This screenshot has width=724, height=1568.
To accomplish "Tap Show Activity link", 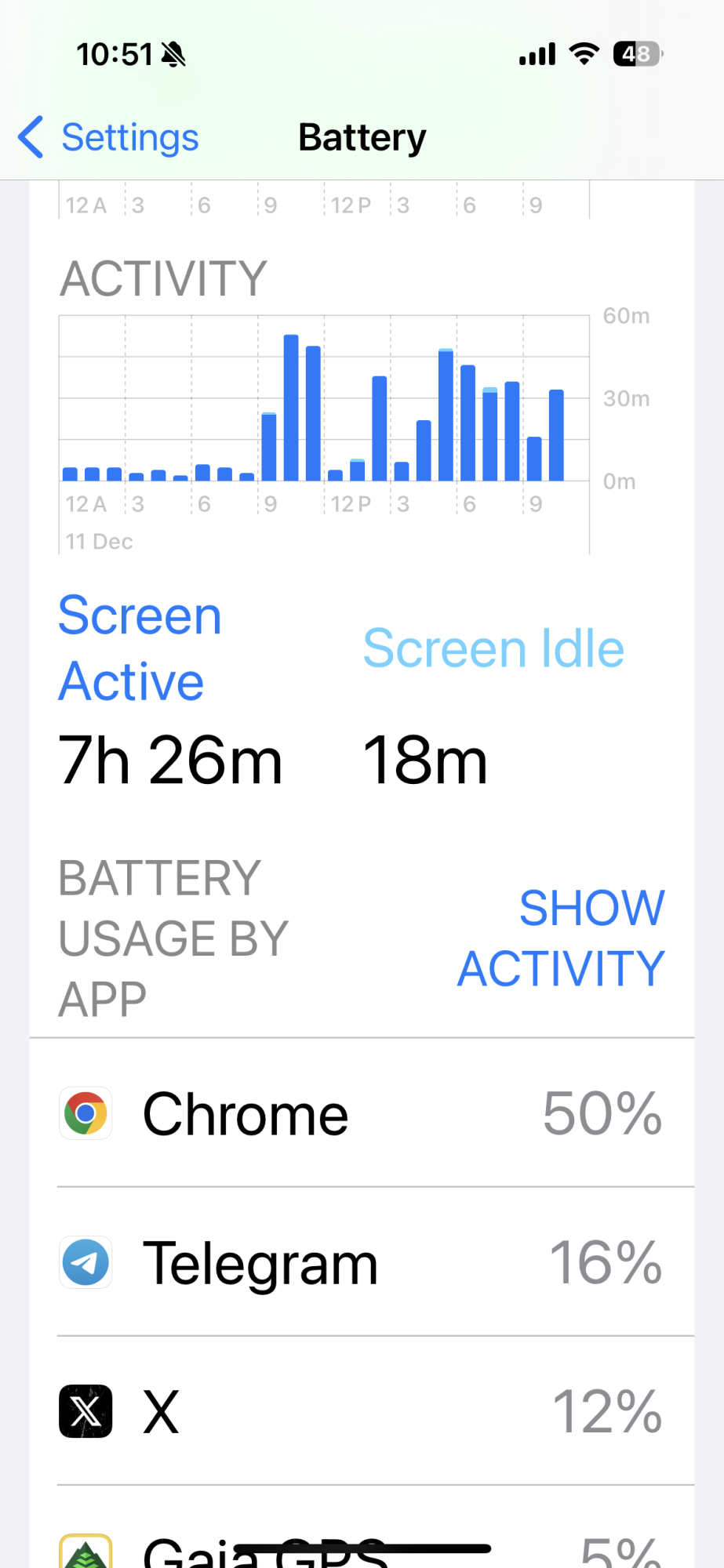I will [561, 938].
